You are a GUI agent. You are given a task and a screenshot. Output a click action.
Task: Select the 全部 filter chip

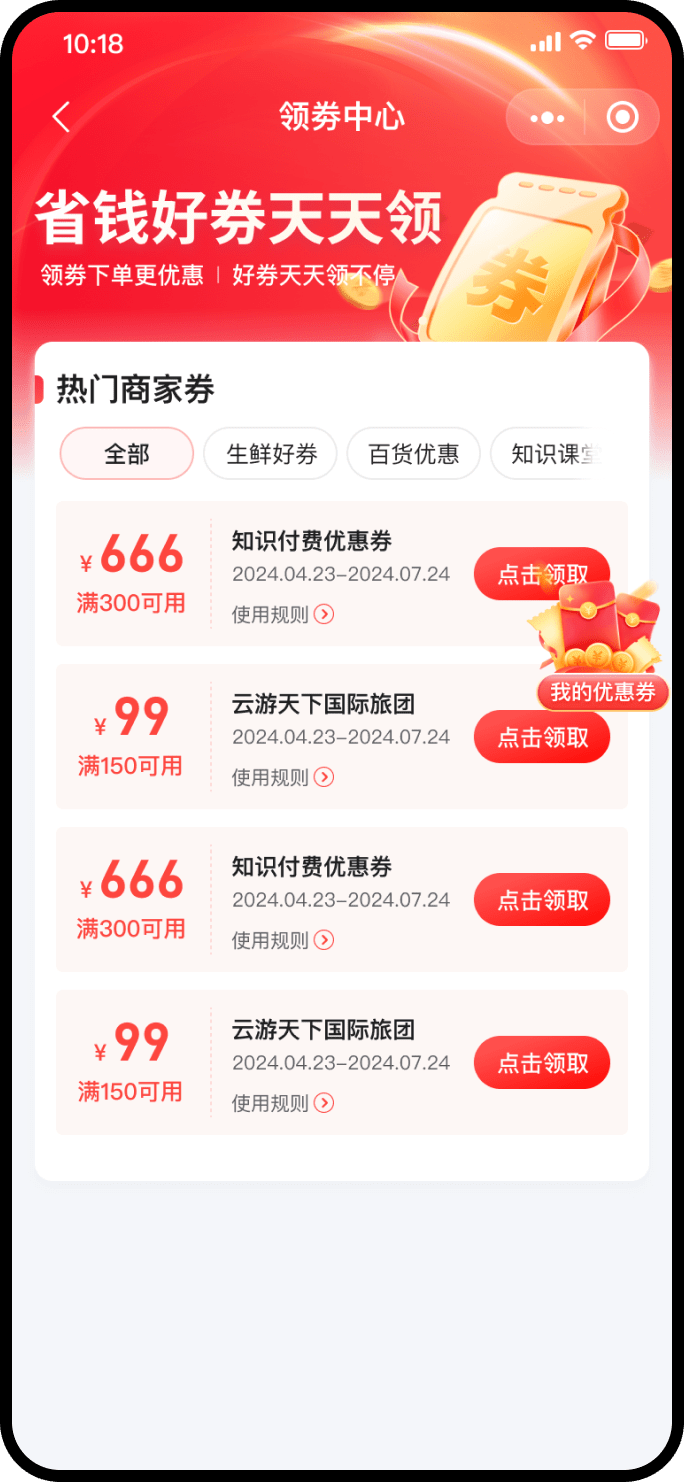point(127,454)
